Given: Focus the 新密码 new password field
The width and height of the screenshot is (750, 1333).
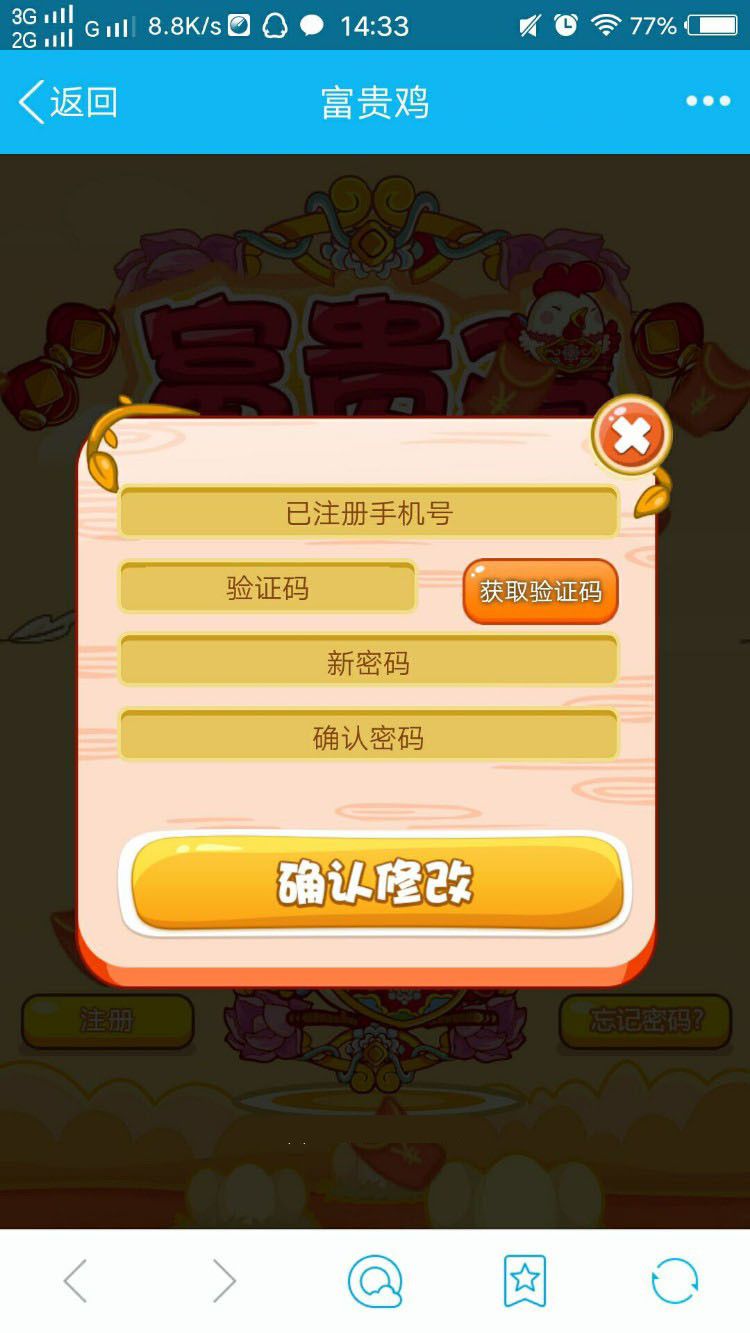Looking at the screenshot, I should (368, 662).
